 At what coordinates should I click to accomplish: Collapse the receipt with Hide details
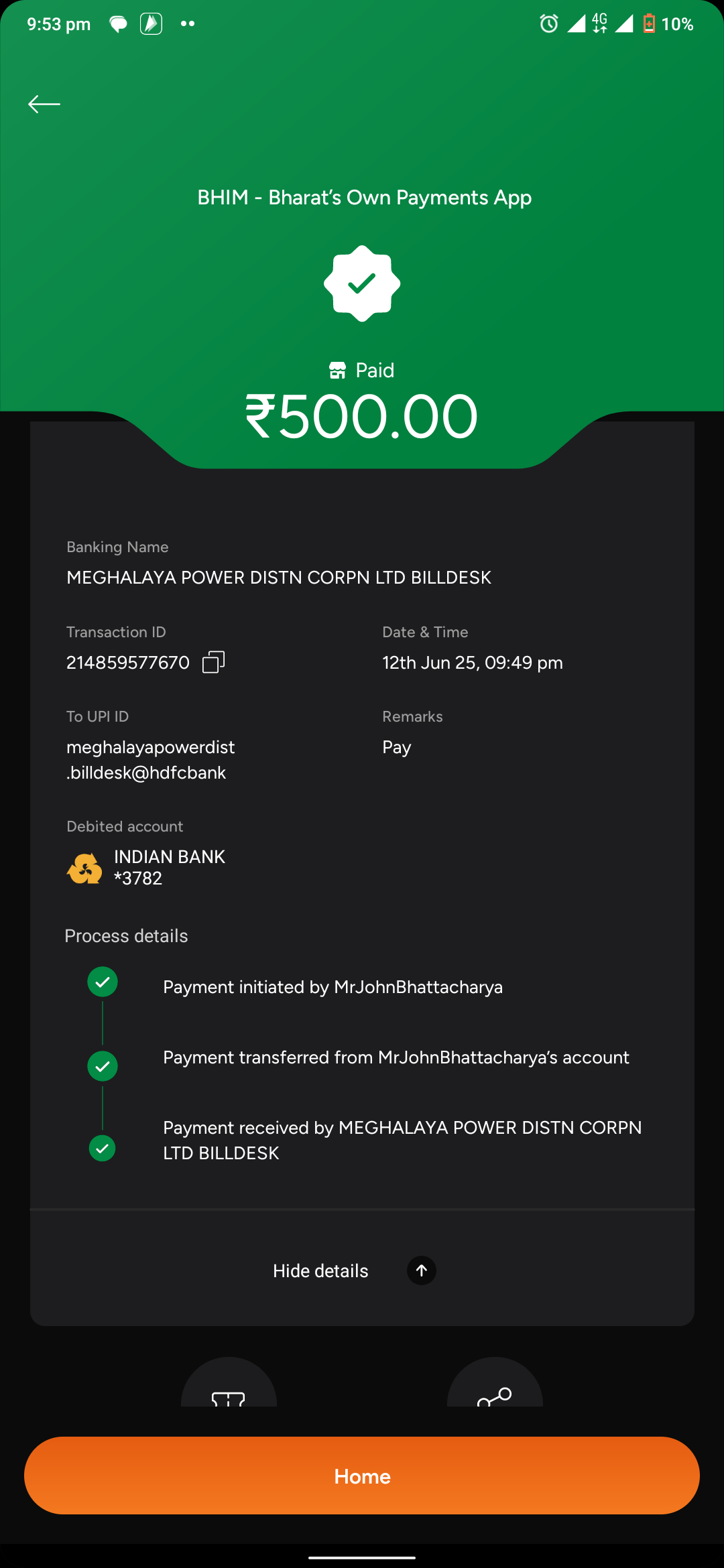click(354, 1270)
